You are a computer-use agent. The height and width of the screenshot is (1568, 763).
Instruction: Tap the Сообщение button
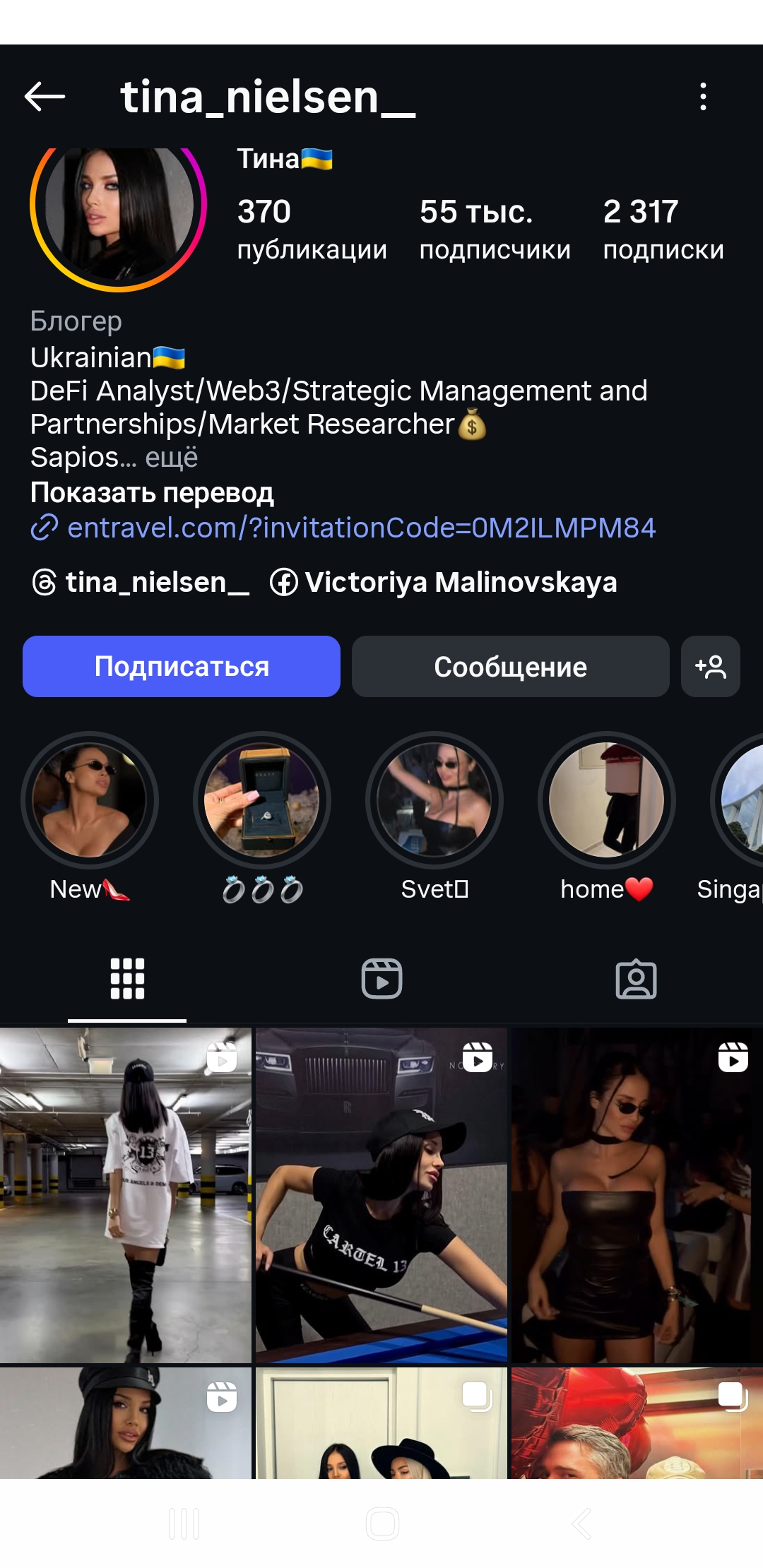(510, 667)
